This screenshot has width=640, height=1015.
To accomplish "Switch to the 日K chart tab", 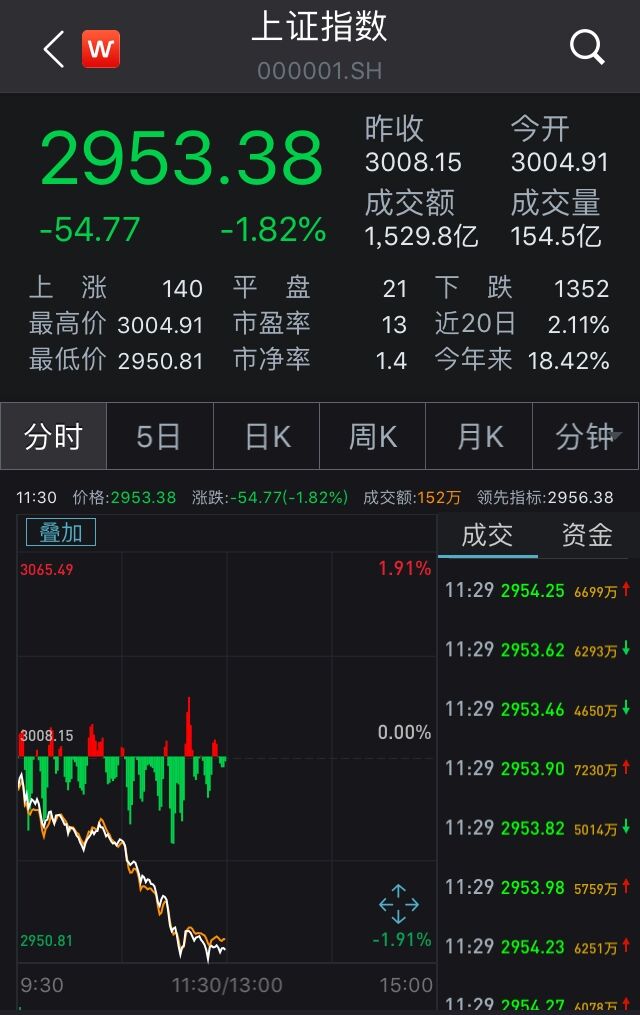I will [267, 437].
